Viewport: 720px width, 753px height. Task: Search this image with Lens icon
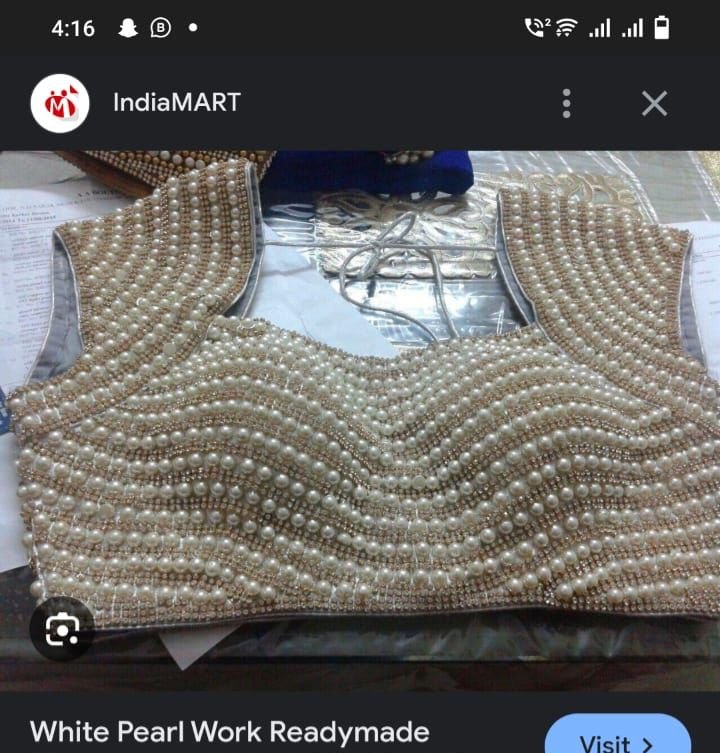(x=62, y=628)
